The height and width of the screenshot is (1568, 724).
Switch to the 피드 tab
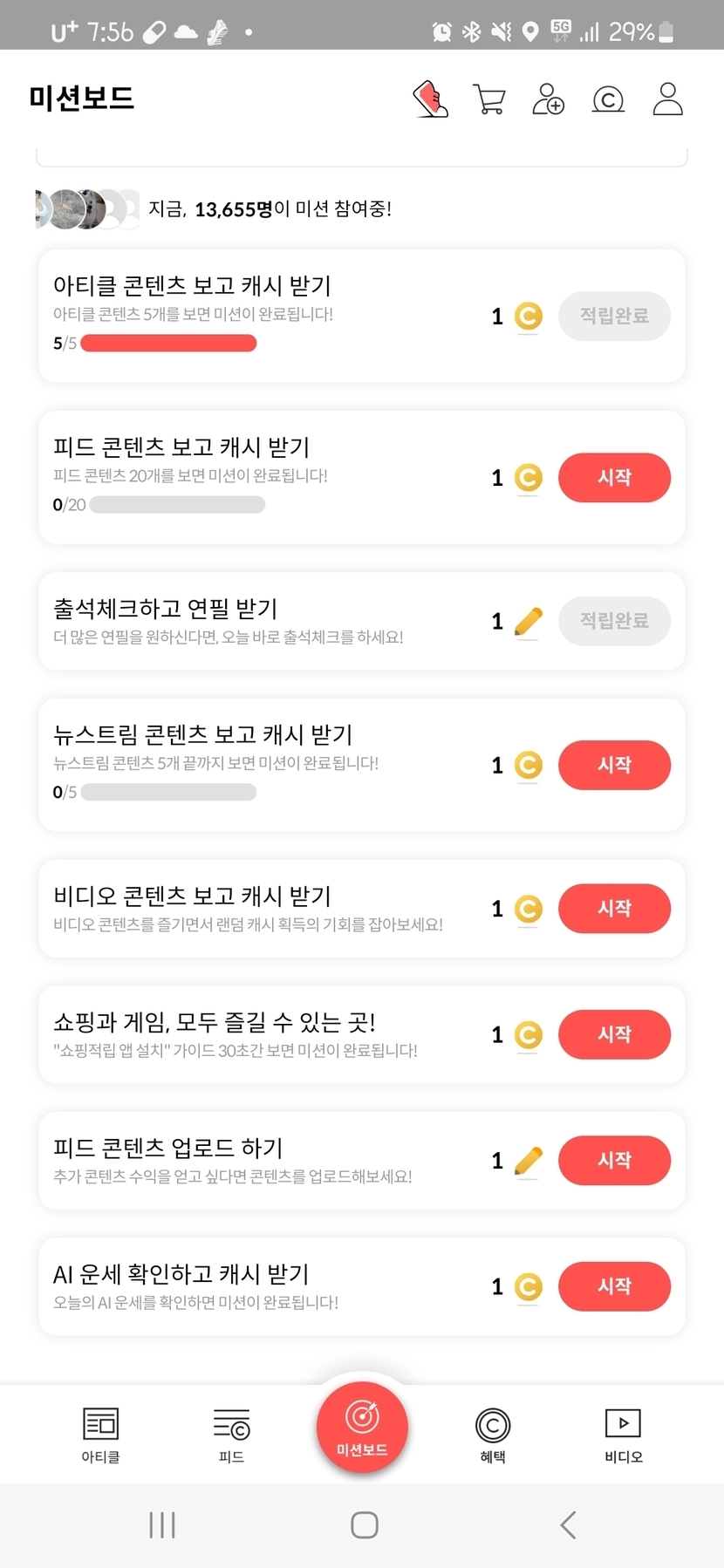[231, 1435]
